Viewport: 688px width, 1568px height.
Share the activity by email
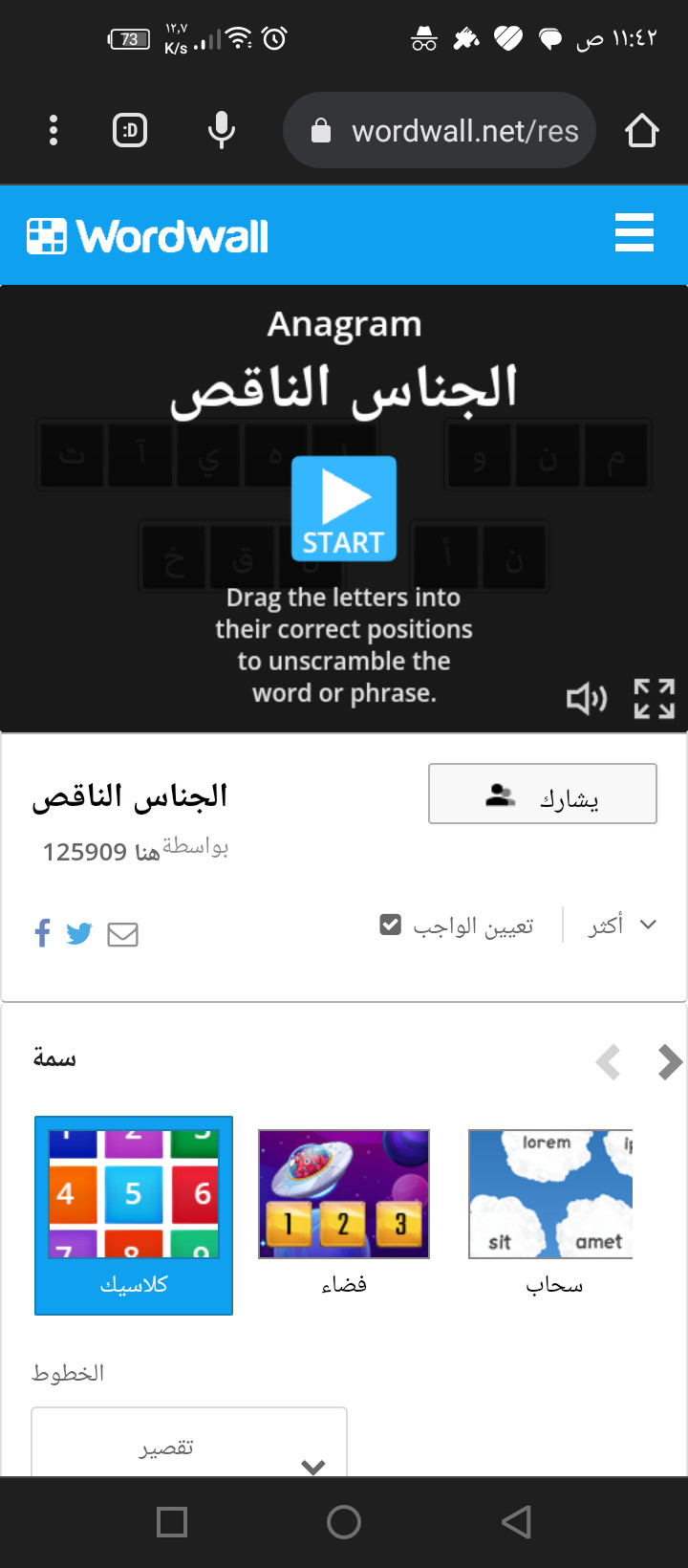(122, 934)
